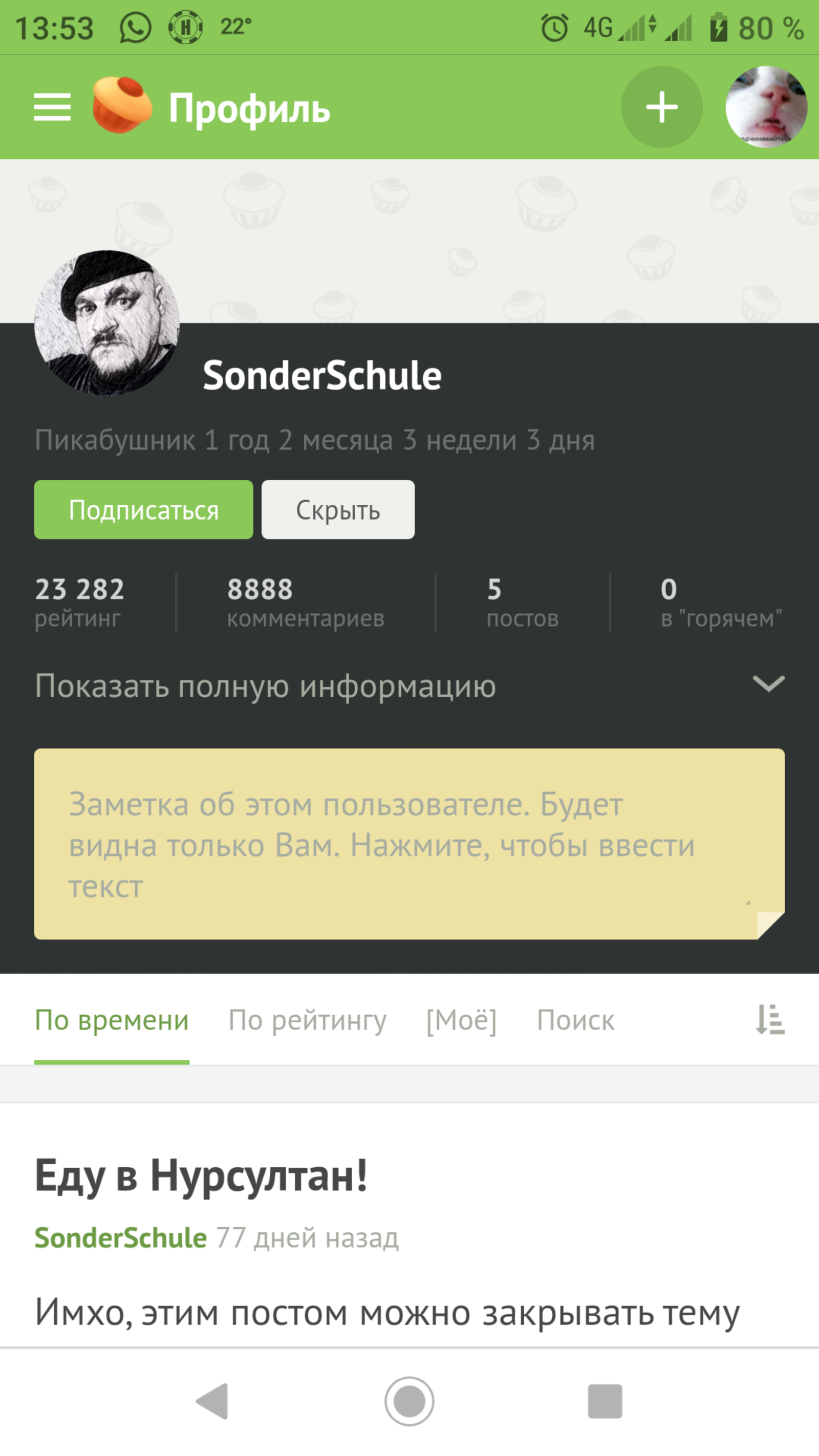Open SonderSchule author link under post title
Image resolution: width=819 pixels, height=1456 pixels.
tap(120, 1238)
